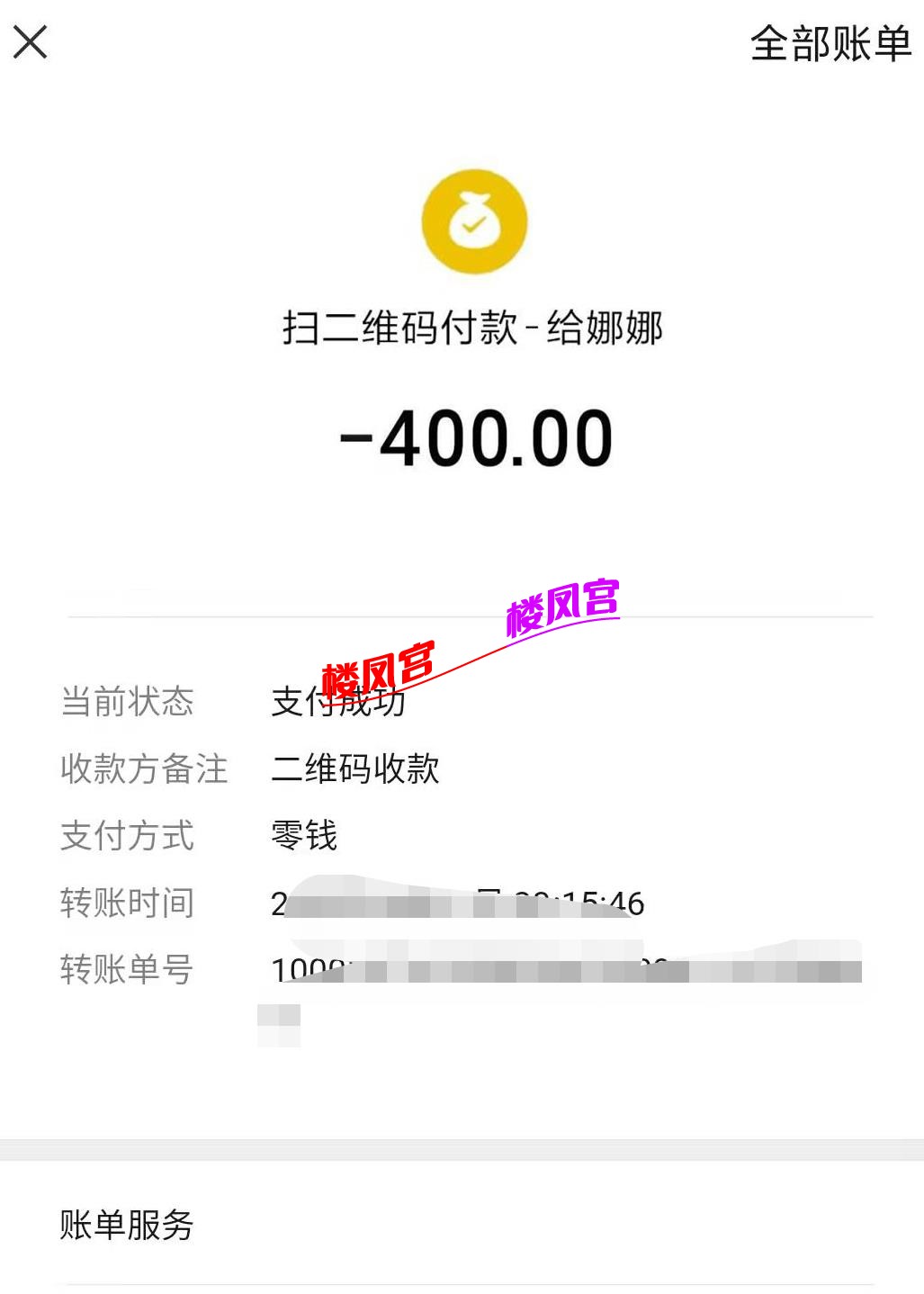
Task: Tap the divider line above transaction details
Action: [462, 617]
